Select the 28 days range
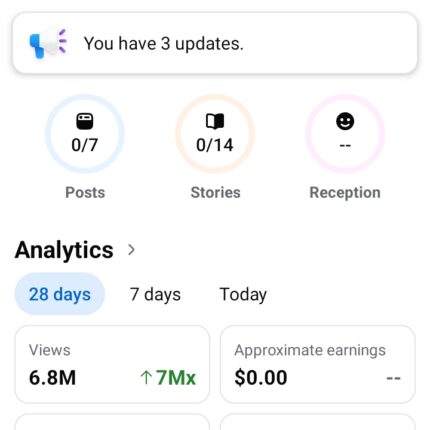 (60, 294)
